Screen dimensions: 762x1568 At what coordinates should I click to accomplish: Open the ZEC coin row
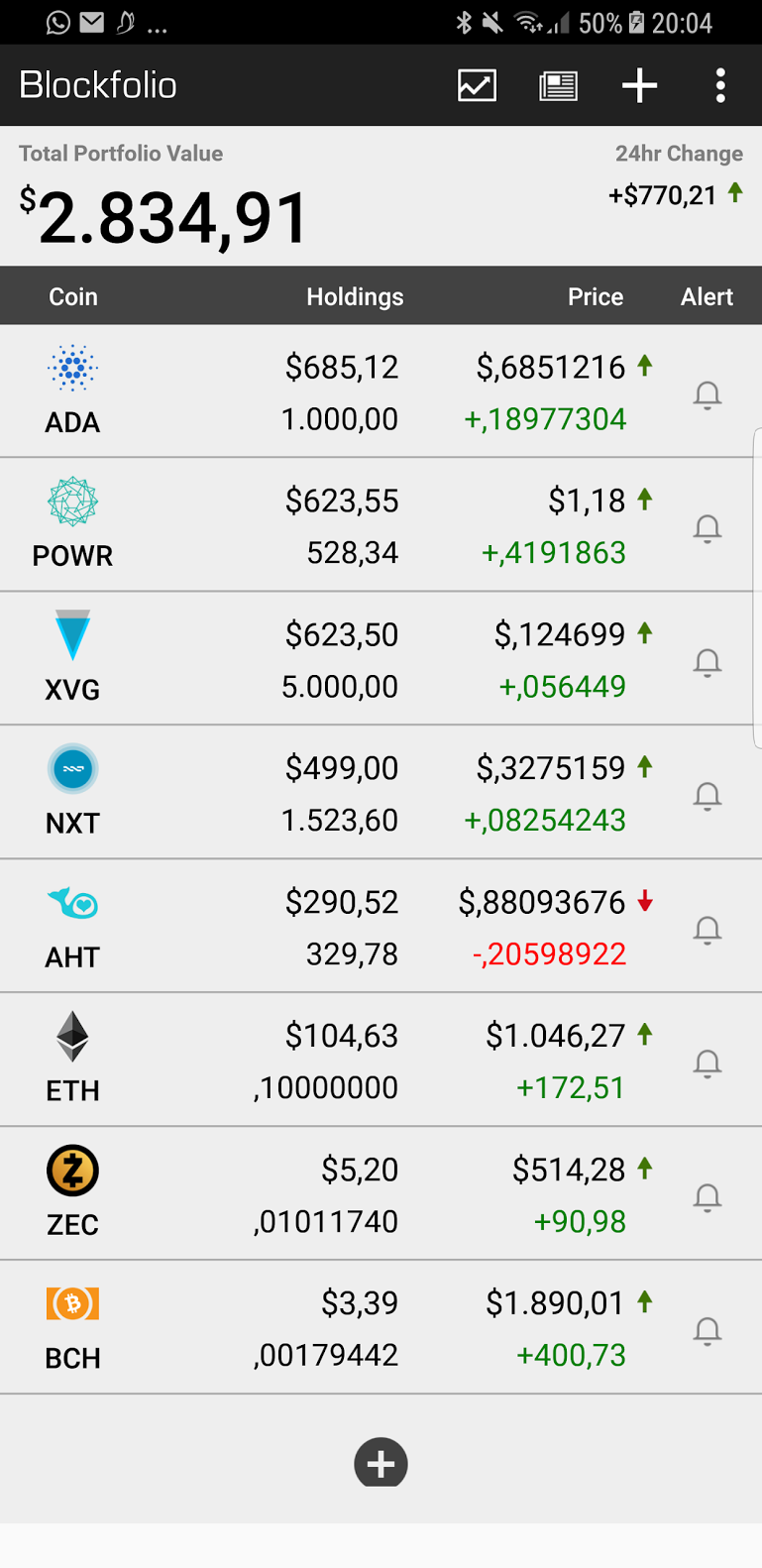pos(381,1194)
